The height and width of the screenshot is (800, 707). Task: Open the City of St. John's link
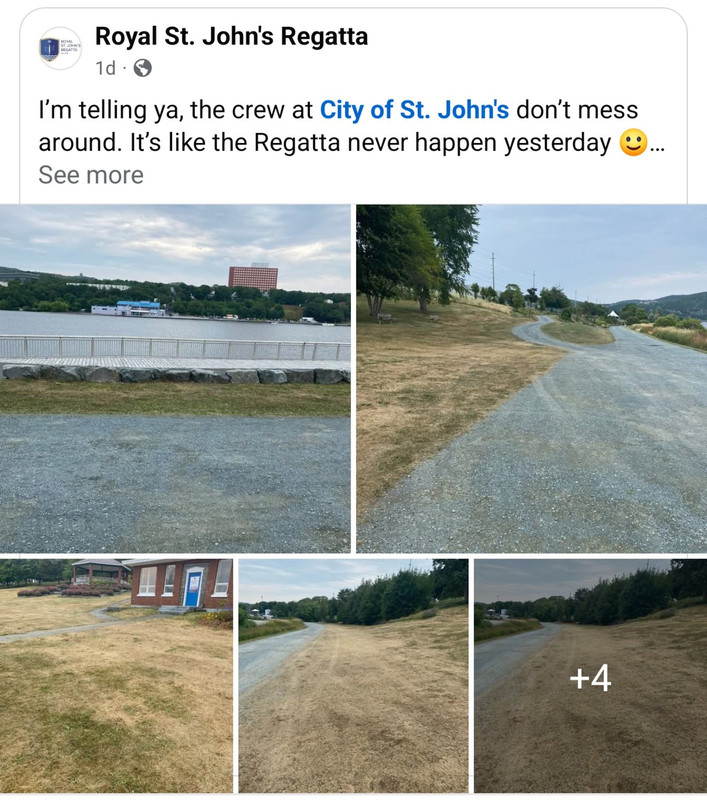(414, 110)
